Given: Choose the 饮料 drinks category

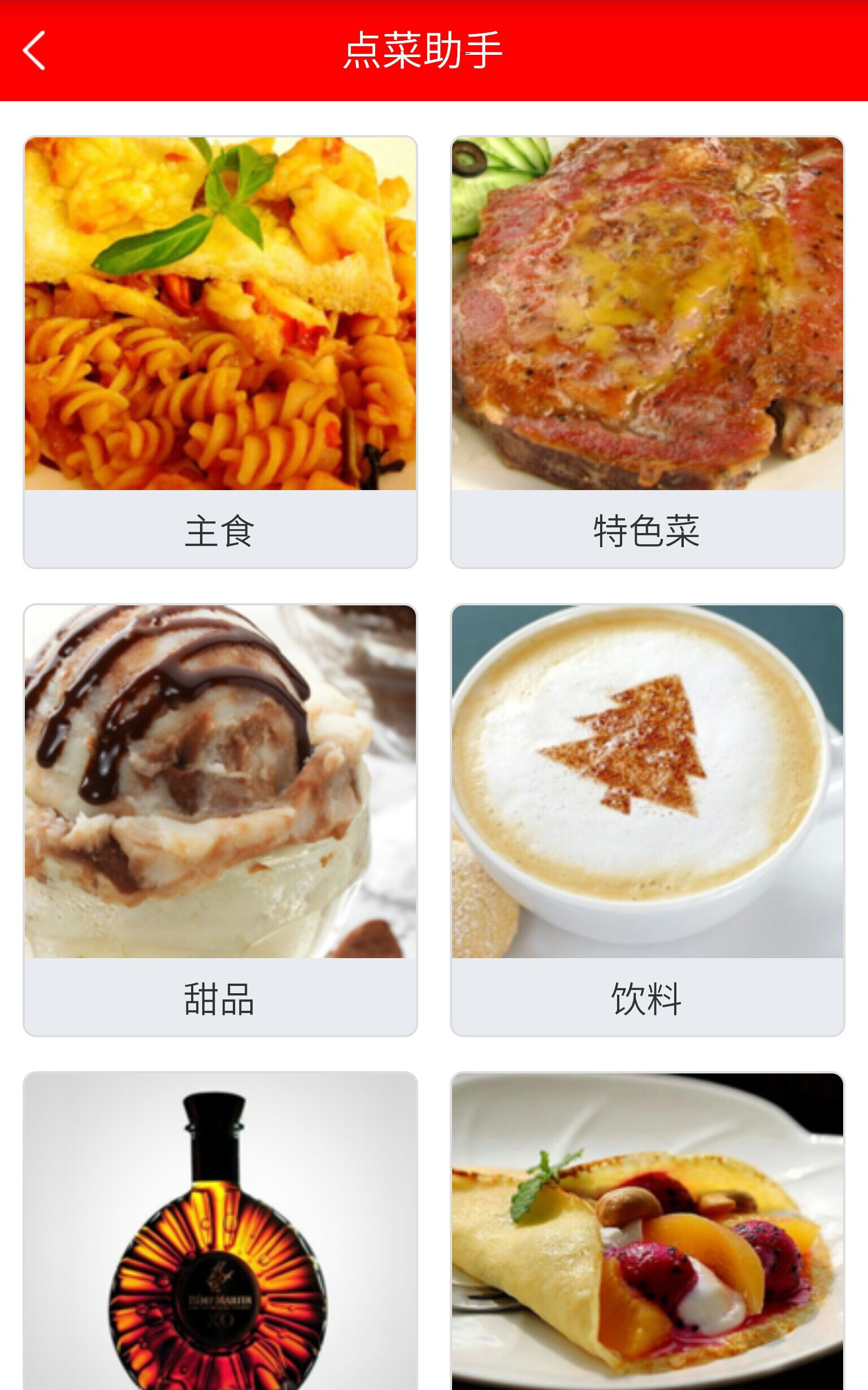Looking at the screenshot, I should point(648,820).
